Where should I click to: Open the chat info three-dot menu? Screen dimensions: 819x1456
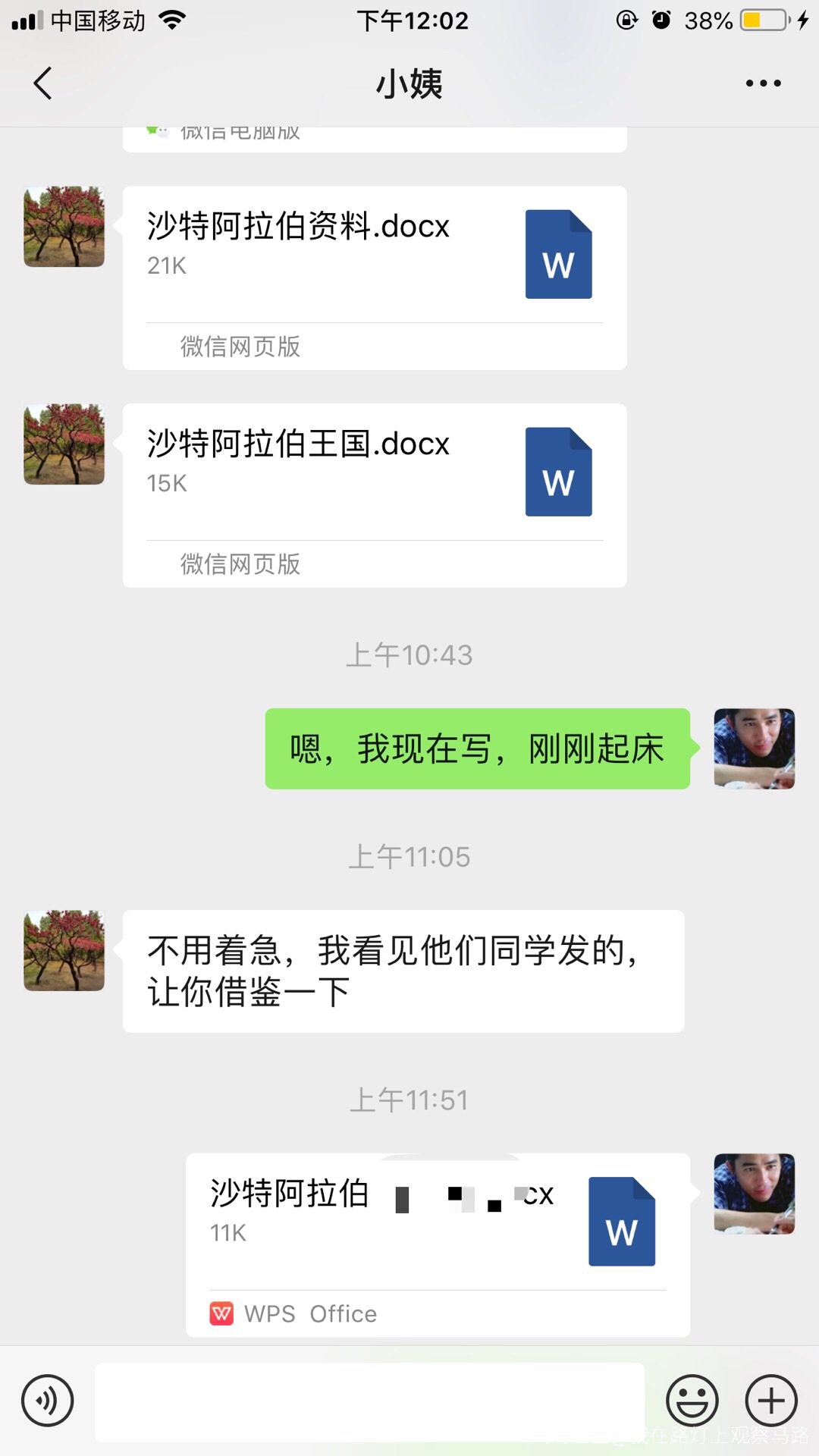[762, 83]
